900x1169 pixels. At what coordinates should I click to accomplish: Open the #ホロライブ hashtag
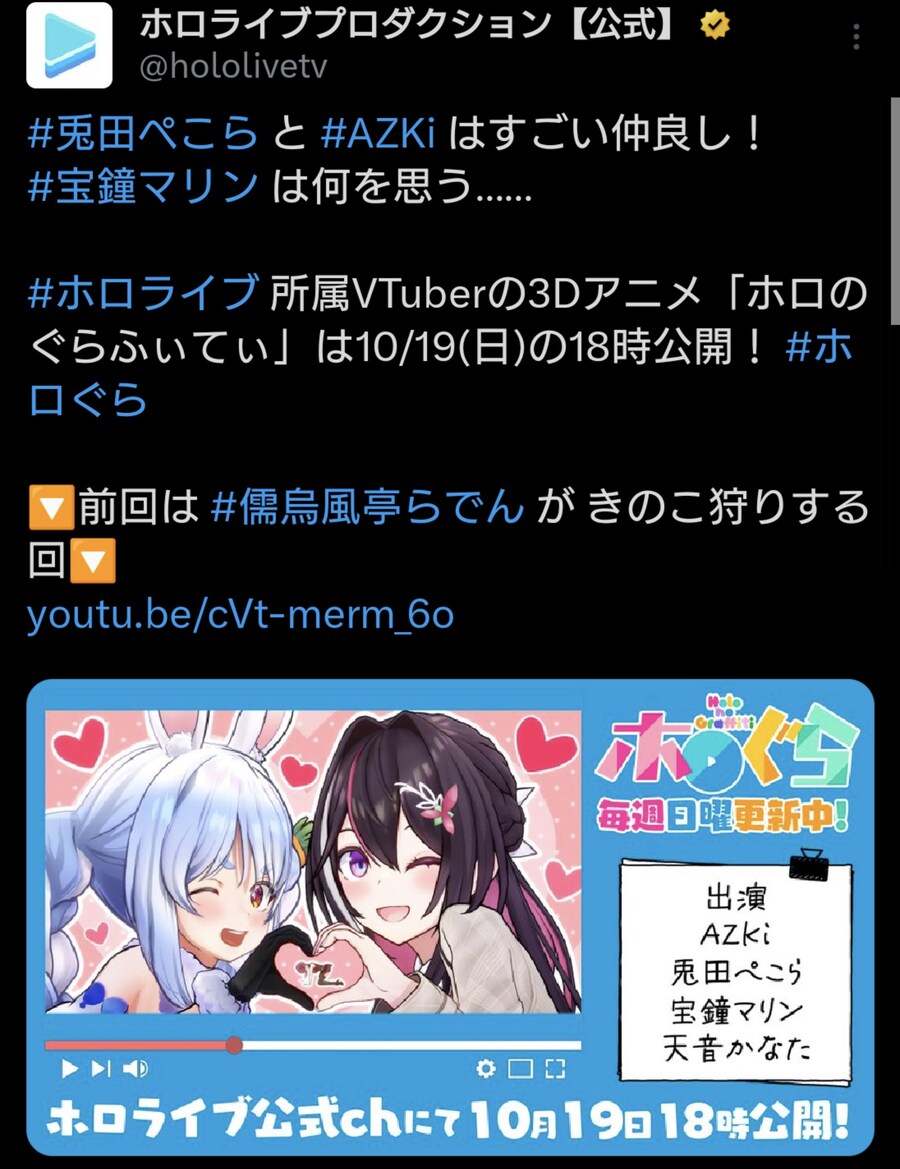pyautogui.click(x=143, y=293)
